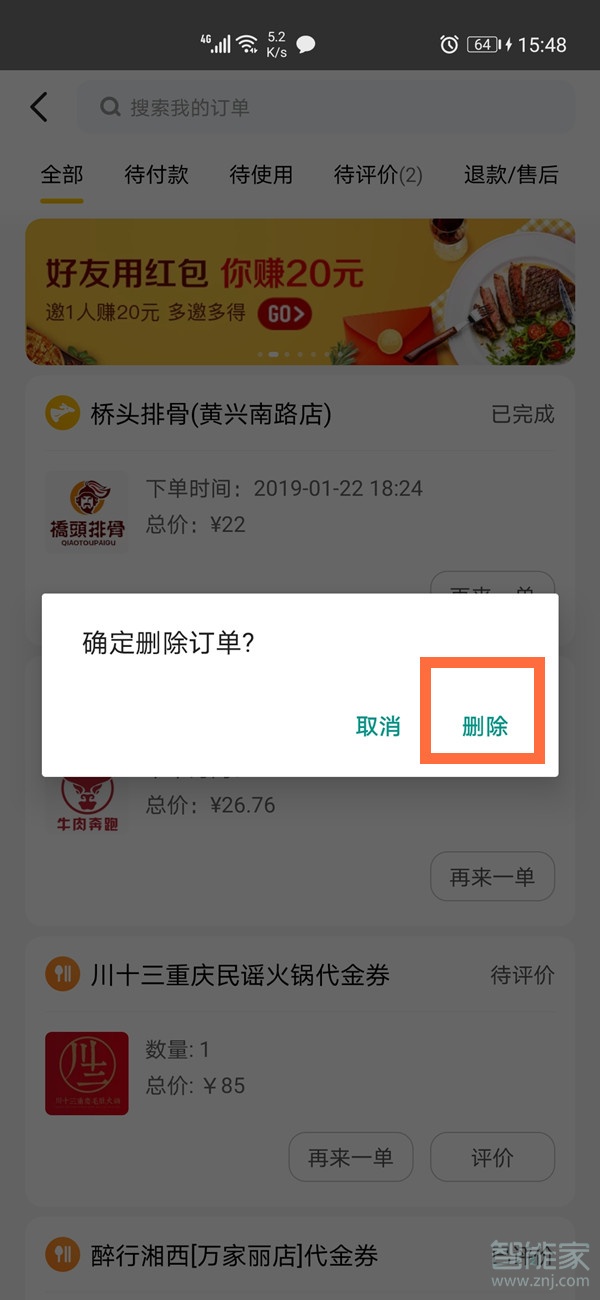
Task: Open the 待评价 tab
Action: click(x=378, y=175)
